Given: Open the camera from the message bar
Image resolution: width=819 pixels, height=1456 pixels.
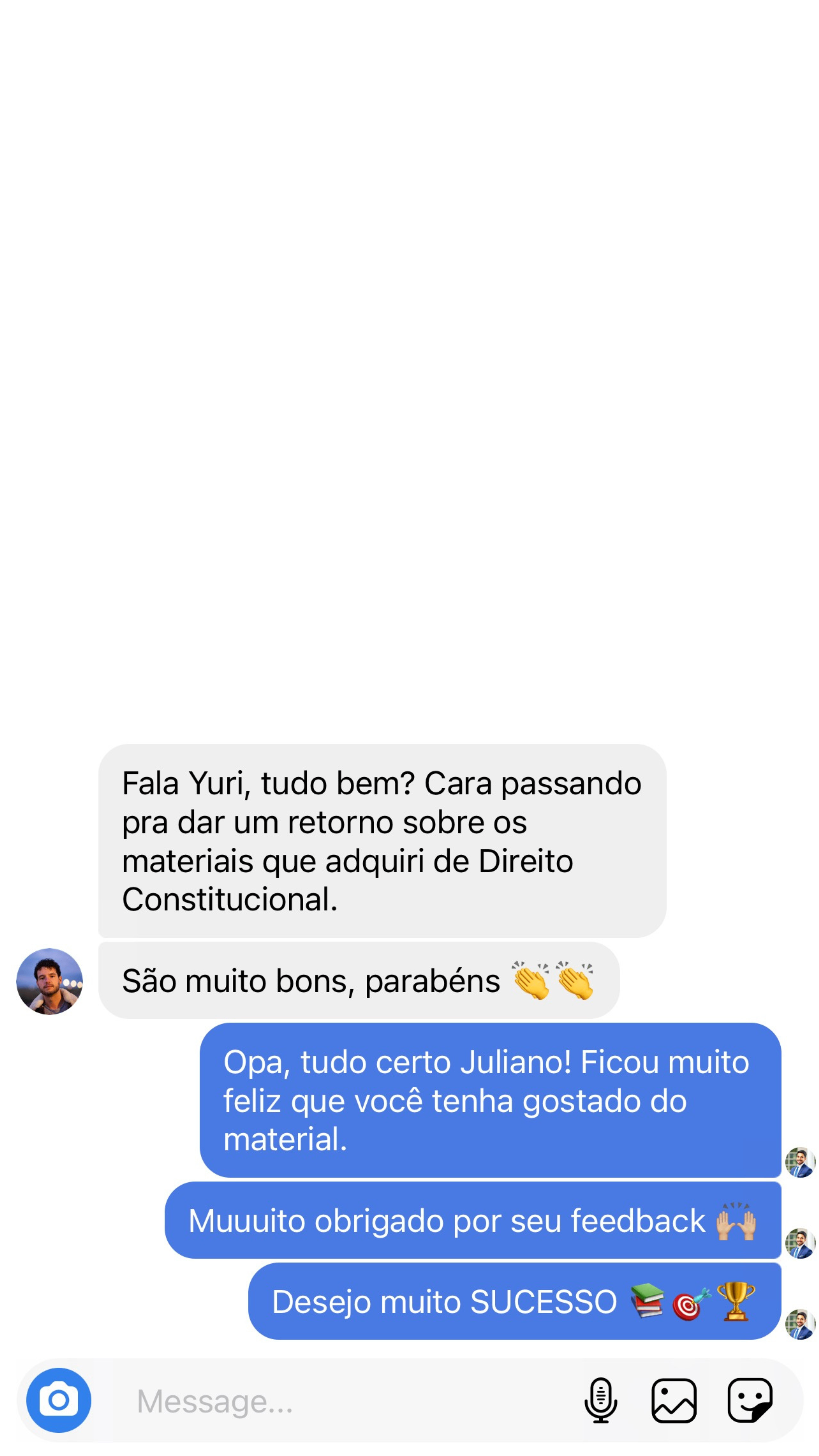Looking at the screenshot, I should point(58,1399).
